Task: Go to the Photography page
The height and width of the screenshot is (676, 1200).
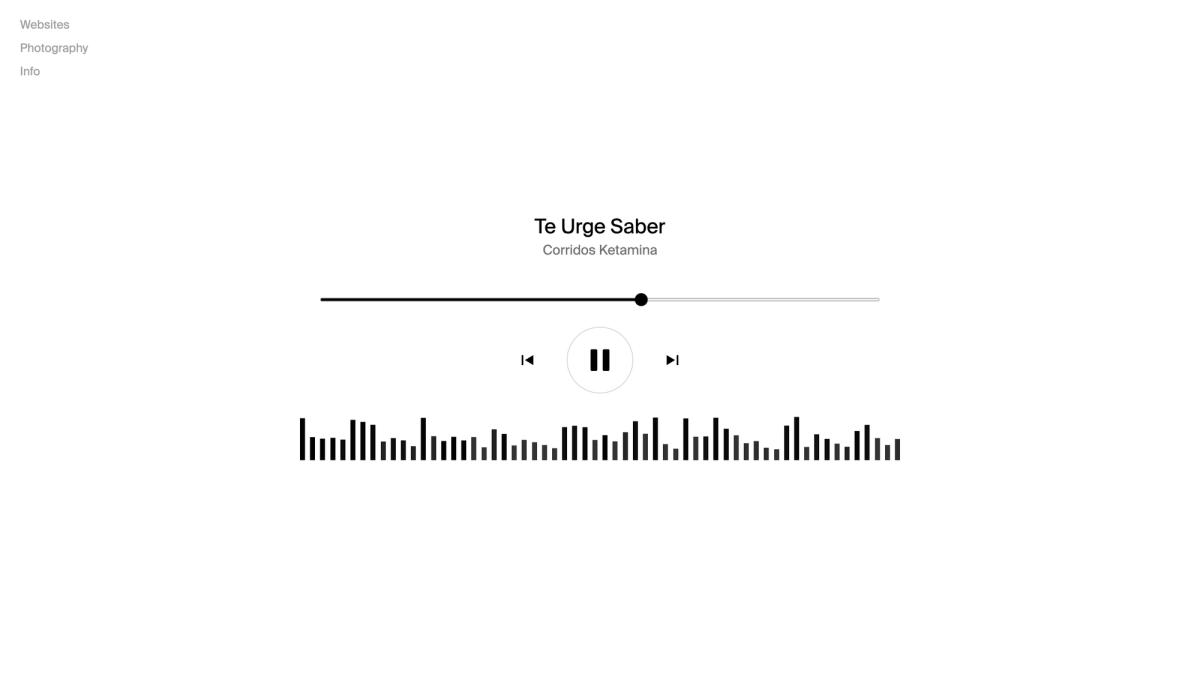Action: 54,48
